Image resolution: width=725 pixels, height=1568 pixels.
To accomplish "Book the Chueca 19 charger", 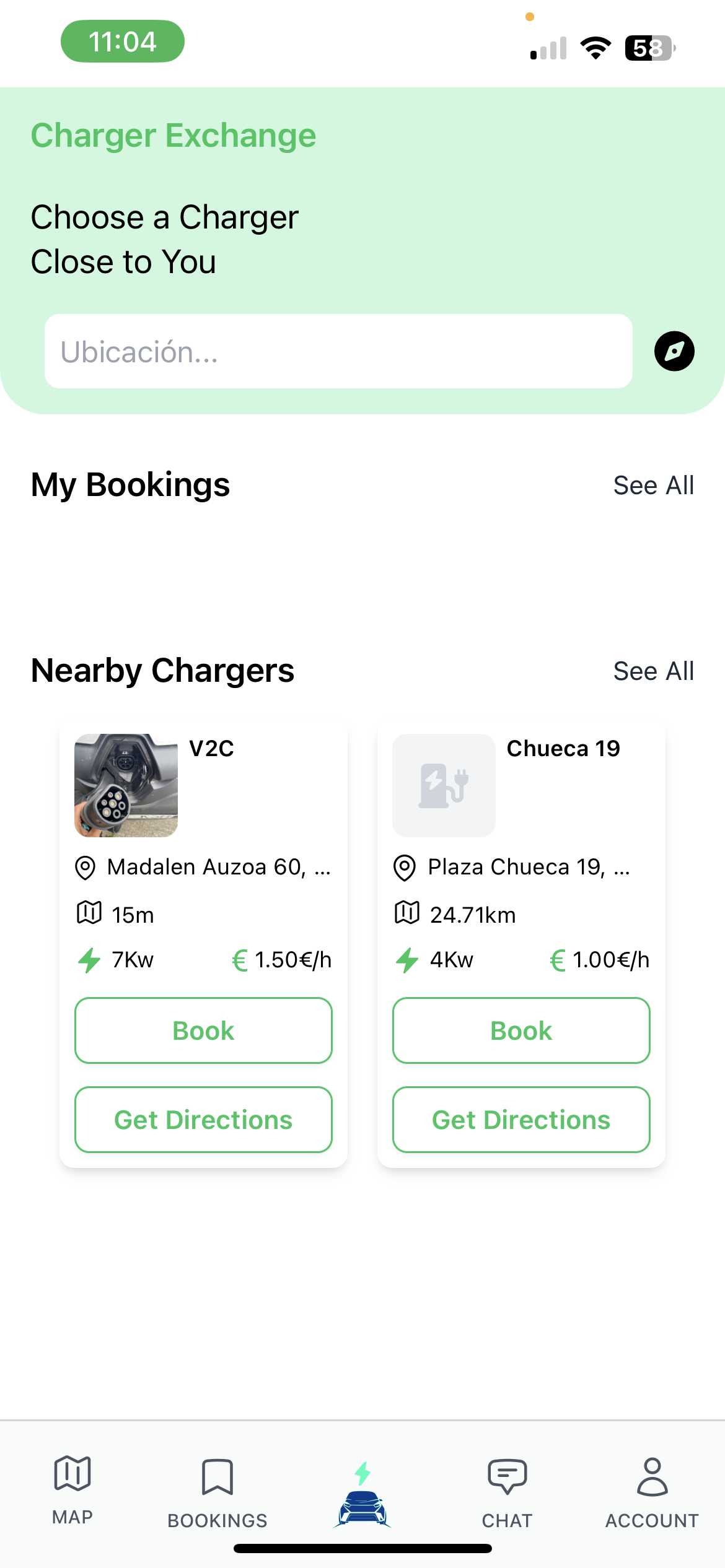I will [x=521, y=1030].
